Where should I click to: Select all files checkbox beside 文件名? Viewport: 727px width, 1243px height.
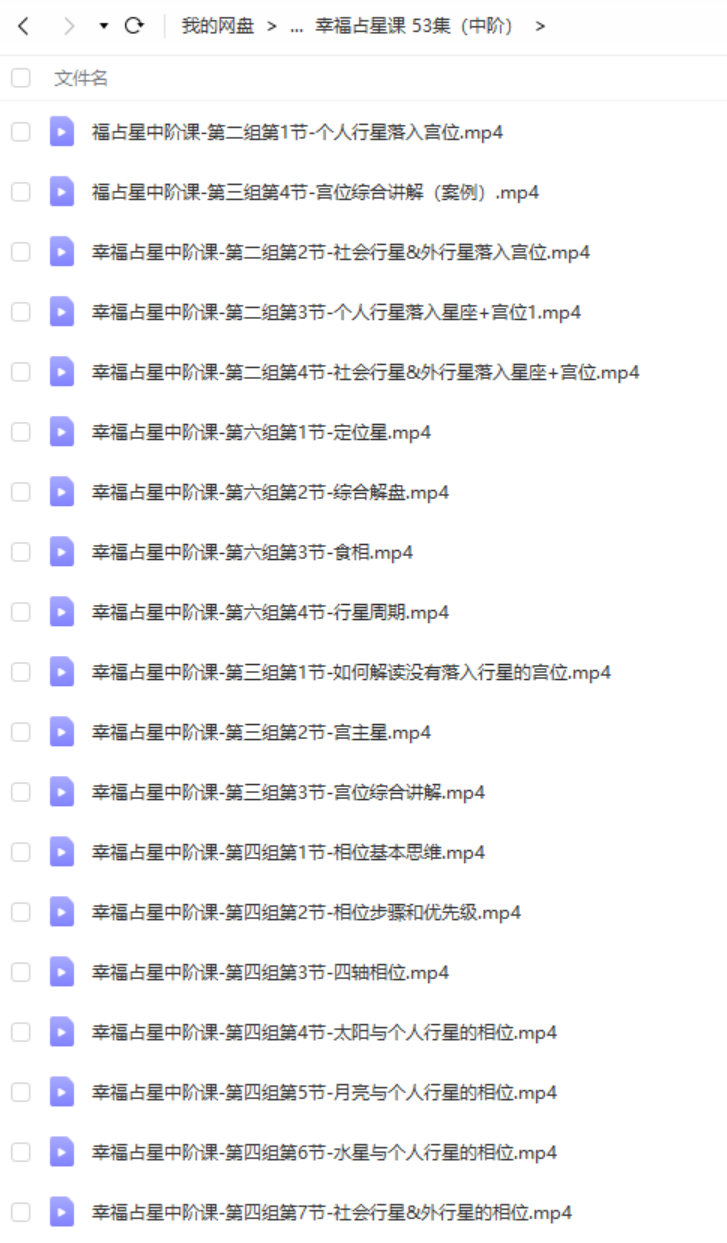pos(20,78)
